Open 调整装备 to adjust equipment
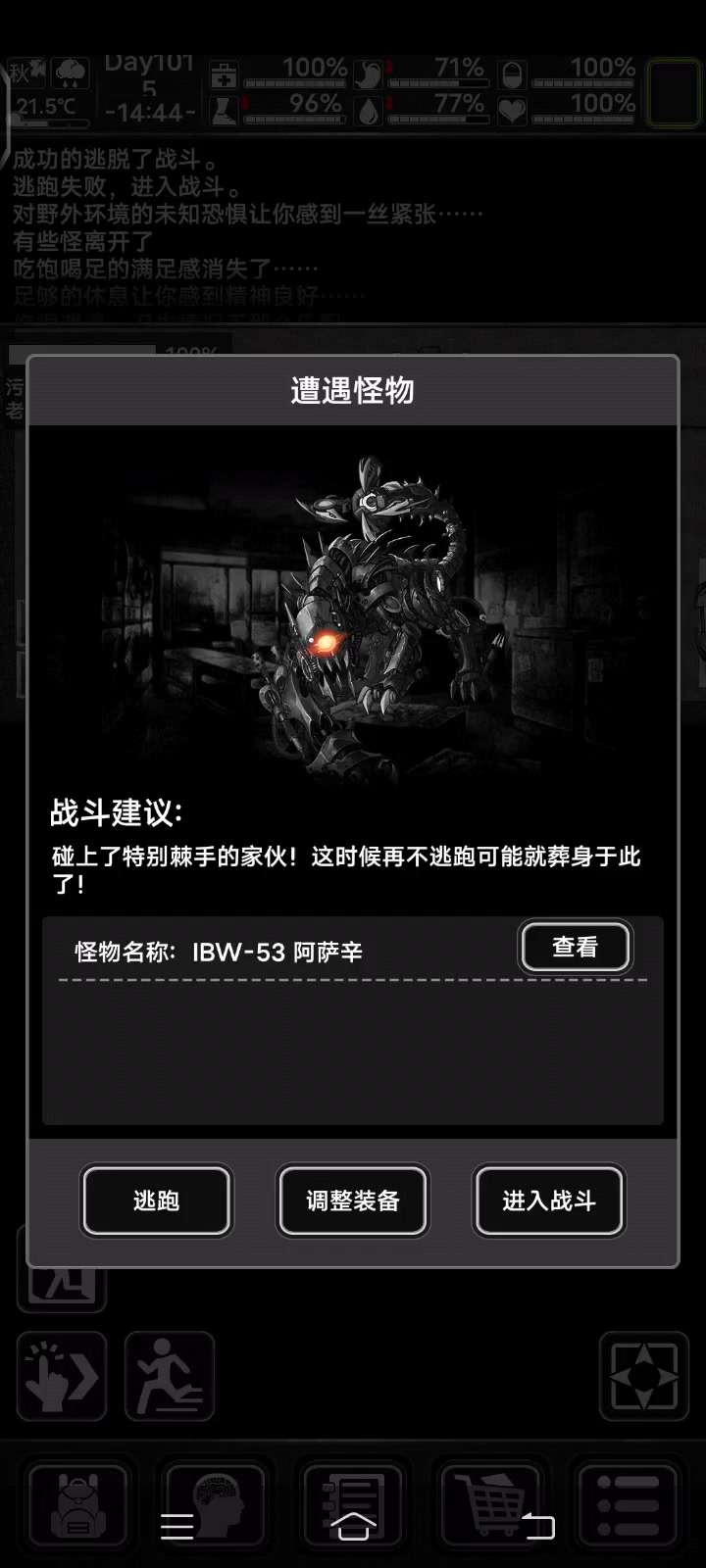 (353, 1200)
